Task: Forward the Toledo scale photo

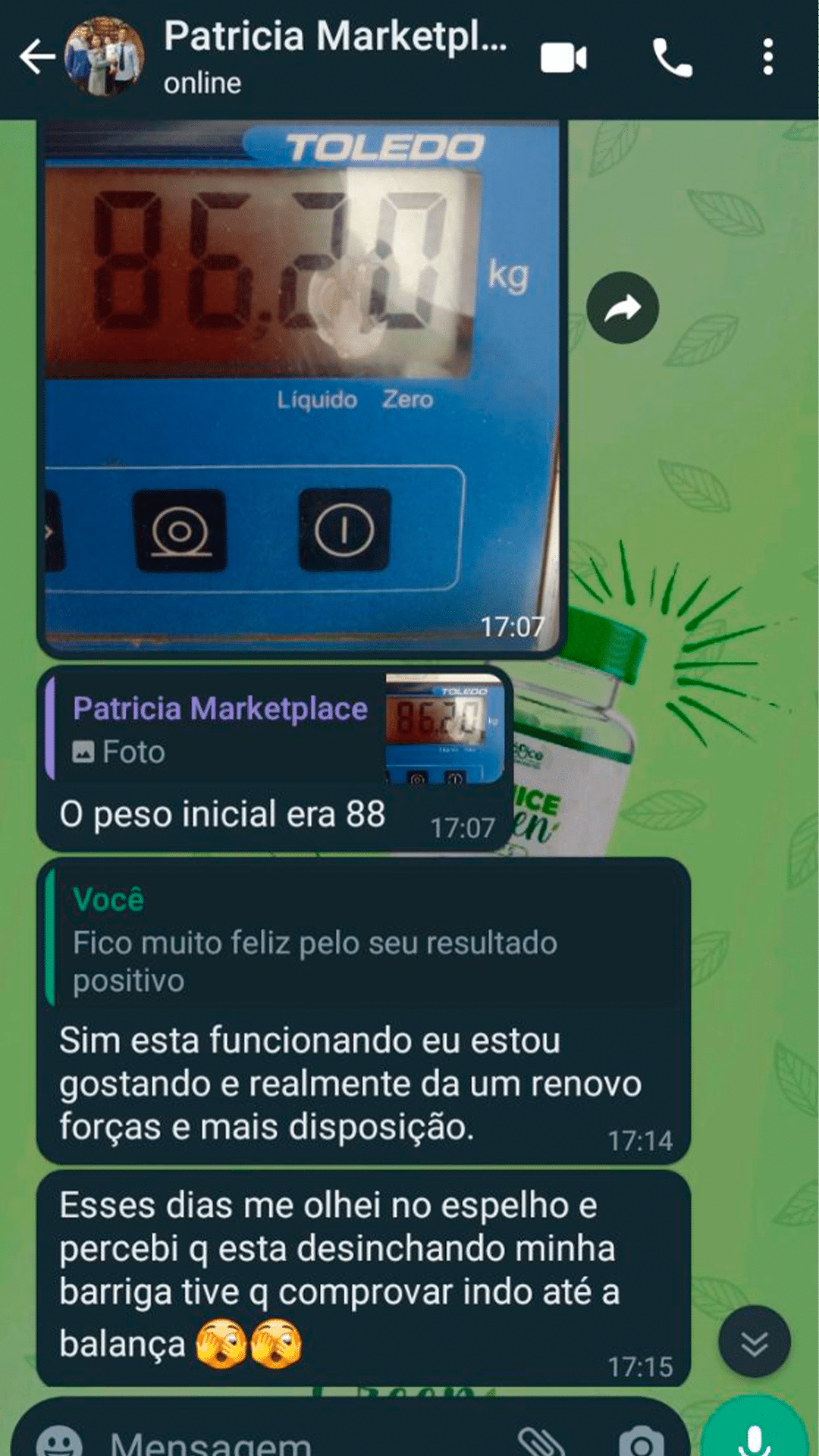Action: 623,308
